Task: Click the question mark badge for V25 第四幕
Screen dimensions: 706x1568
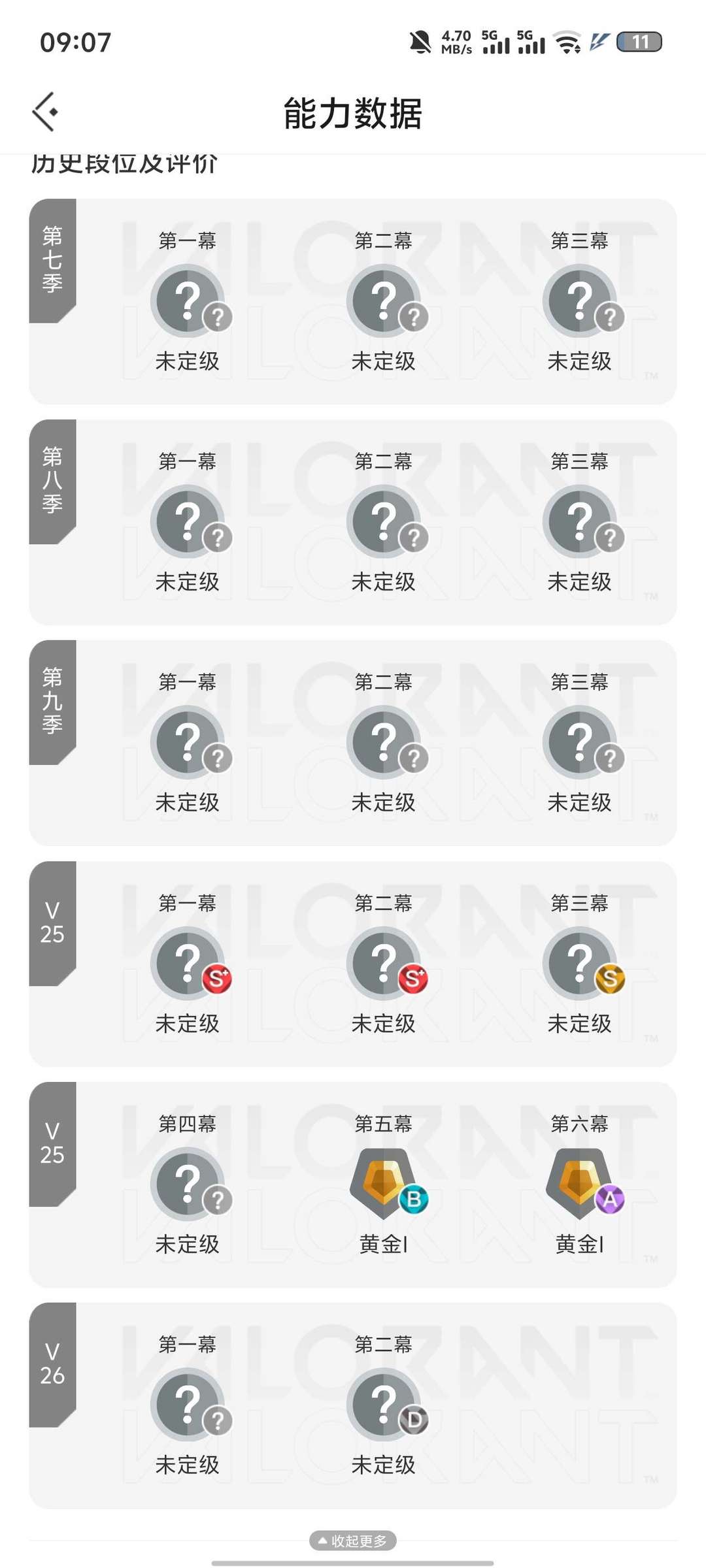Action: point(188,1184)
